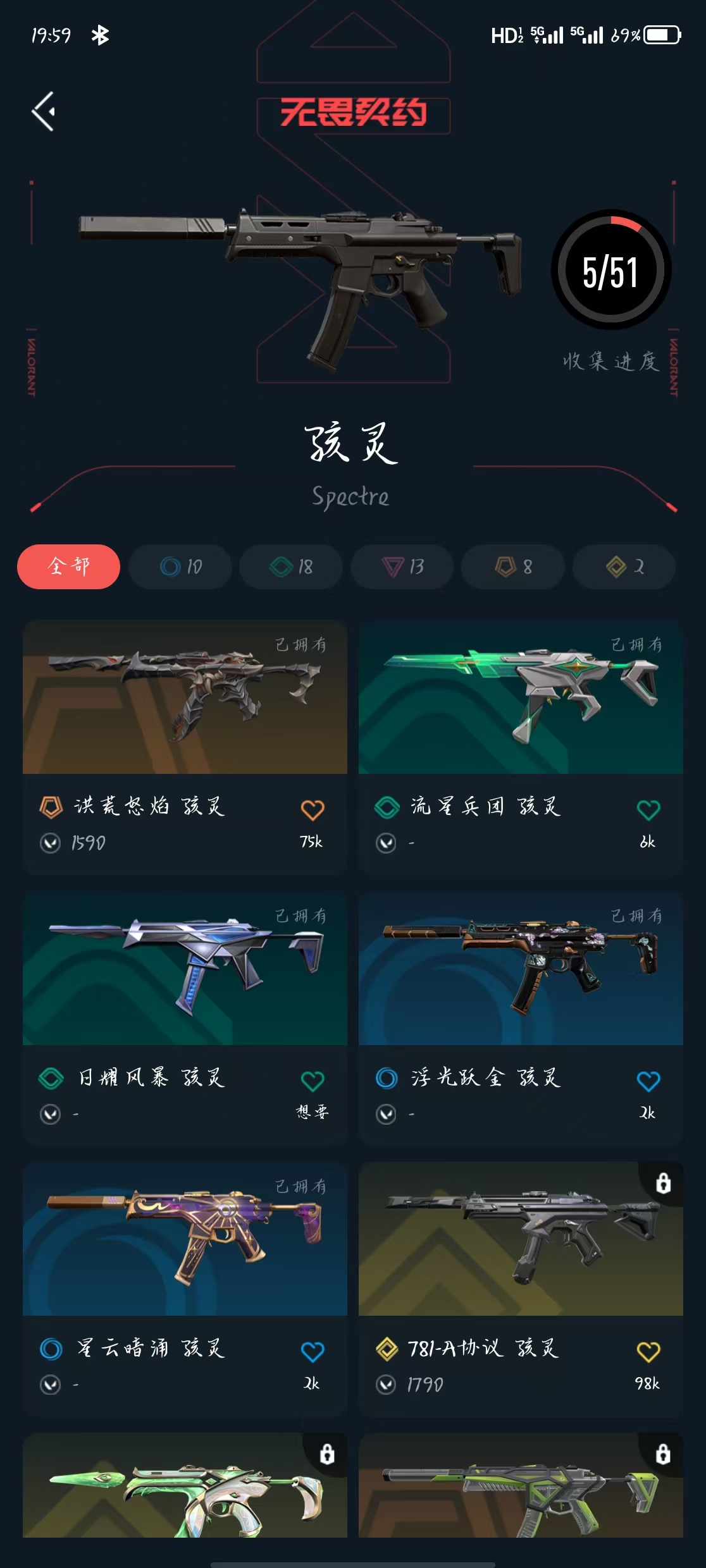Filter by green tier showing 18
Screen dimensions: 706x1568
click(291, 567)
